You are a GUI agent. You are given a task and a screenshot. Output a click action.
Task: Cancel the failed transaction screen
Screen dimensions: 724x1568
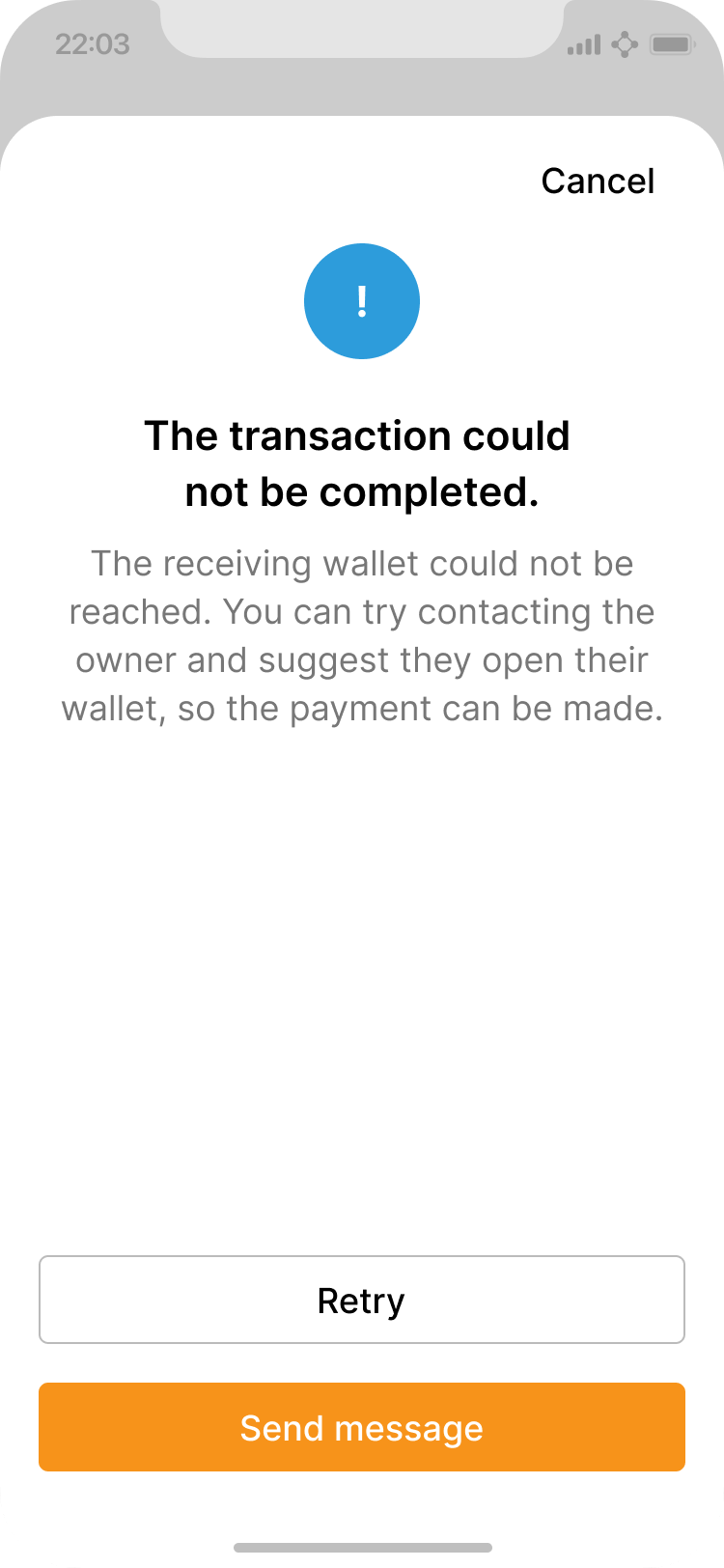(598, 182)
